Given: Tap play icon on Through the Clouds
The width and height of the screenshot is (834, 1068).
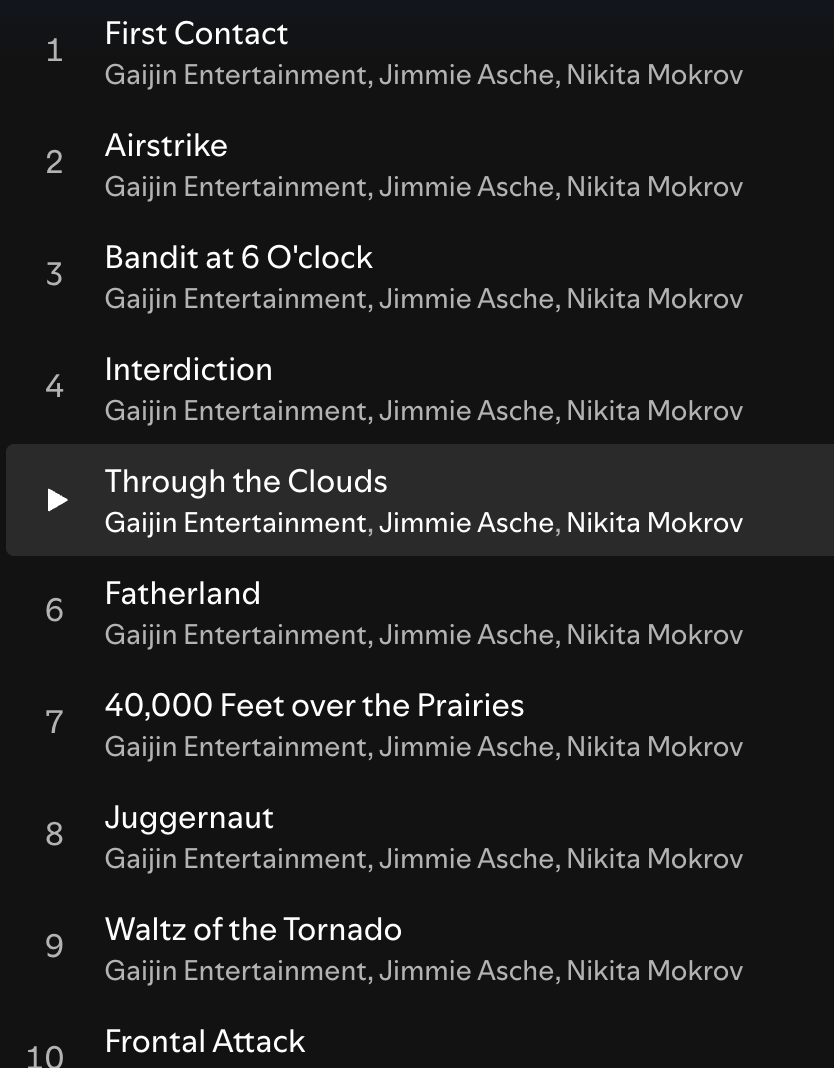Looking at the screenshot, I should 57,499.
